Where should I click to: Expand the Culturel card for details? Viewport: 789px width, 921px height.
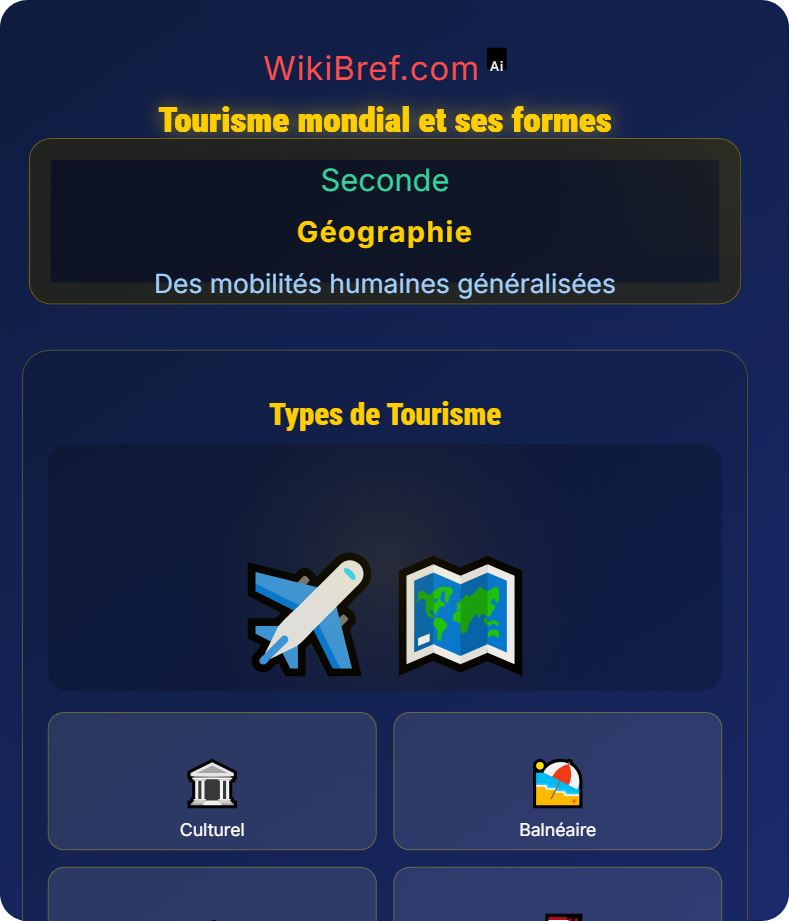(x=212, y=781)
